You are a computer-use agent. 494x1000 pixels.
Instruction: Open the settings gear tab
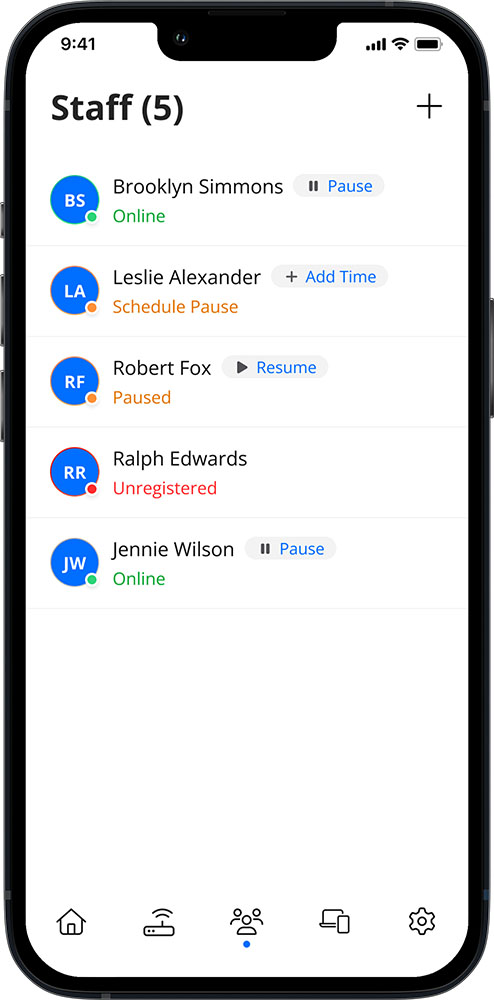[421, 922]
